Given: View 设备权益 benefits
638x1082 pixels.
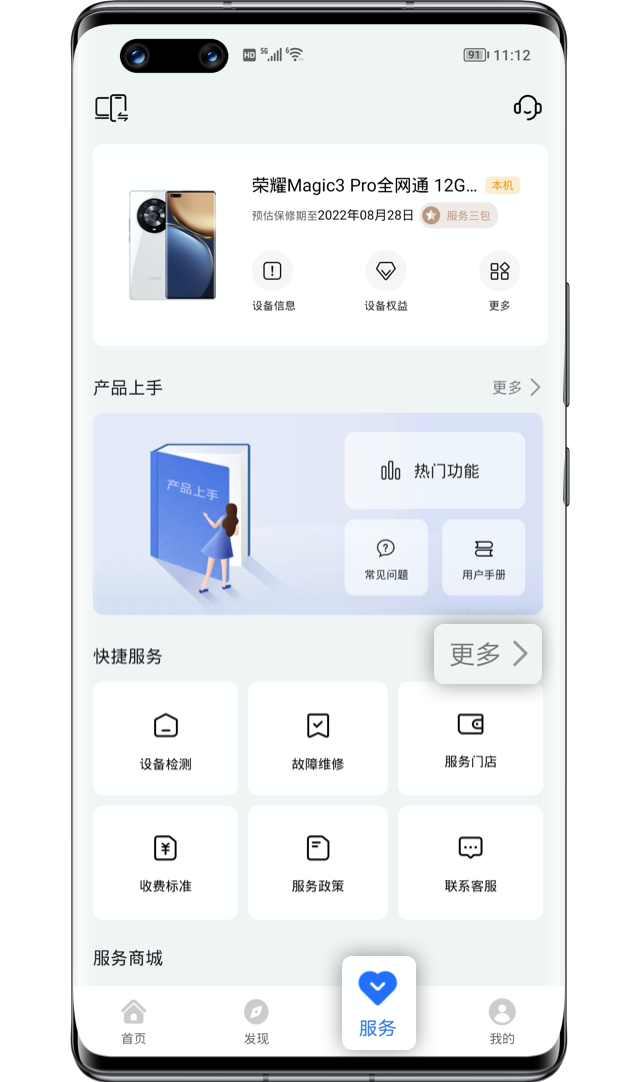Looking at the screenshot, I should click(385, 282).
